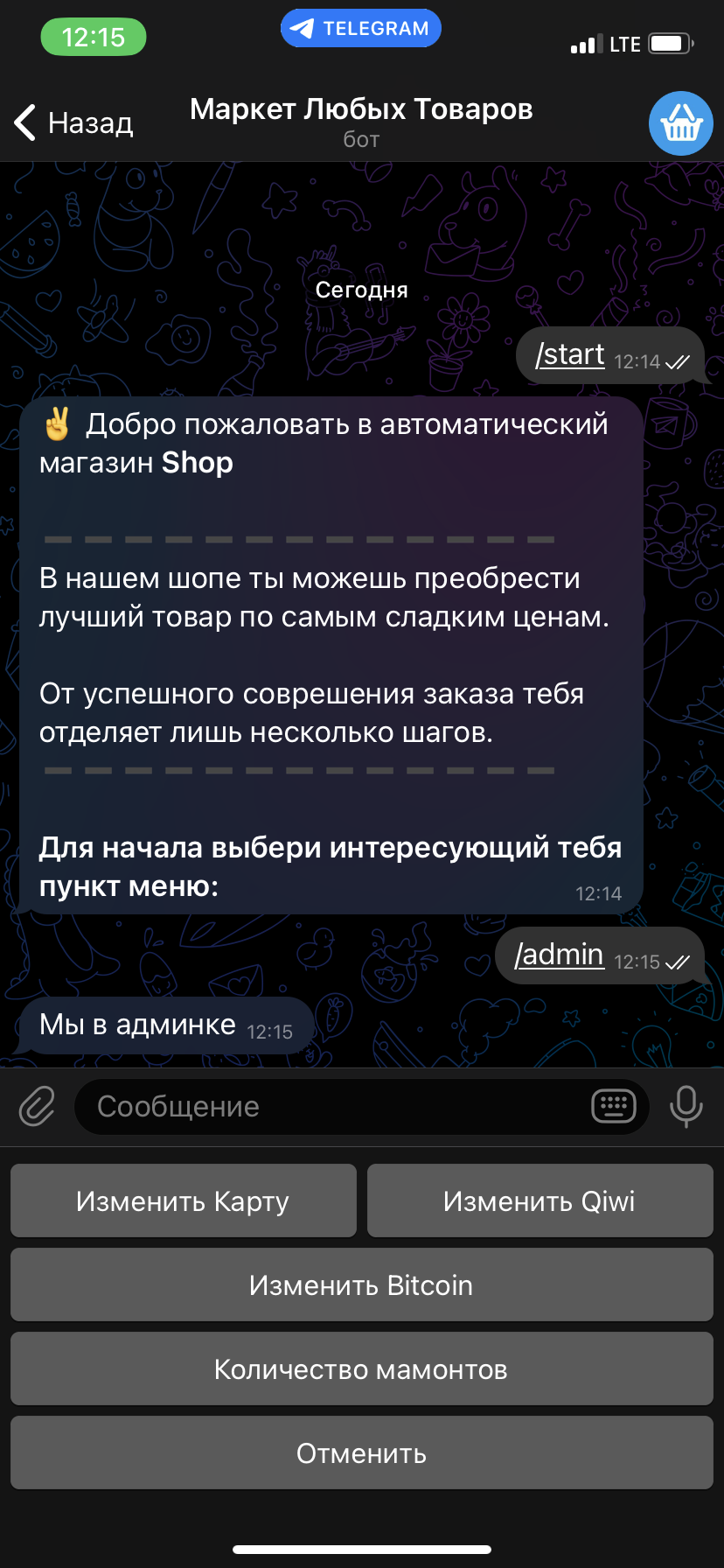Toggle the bot keyboard icon
Viewport: 724px width, 1568px height.
point(613,1107)
